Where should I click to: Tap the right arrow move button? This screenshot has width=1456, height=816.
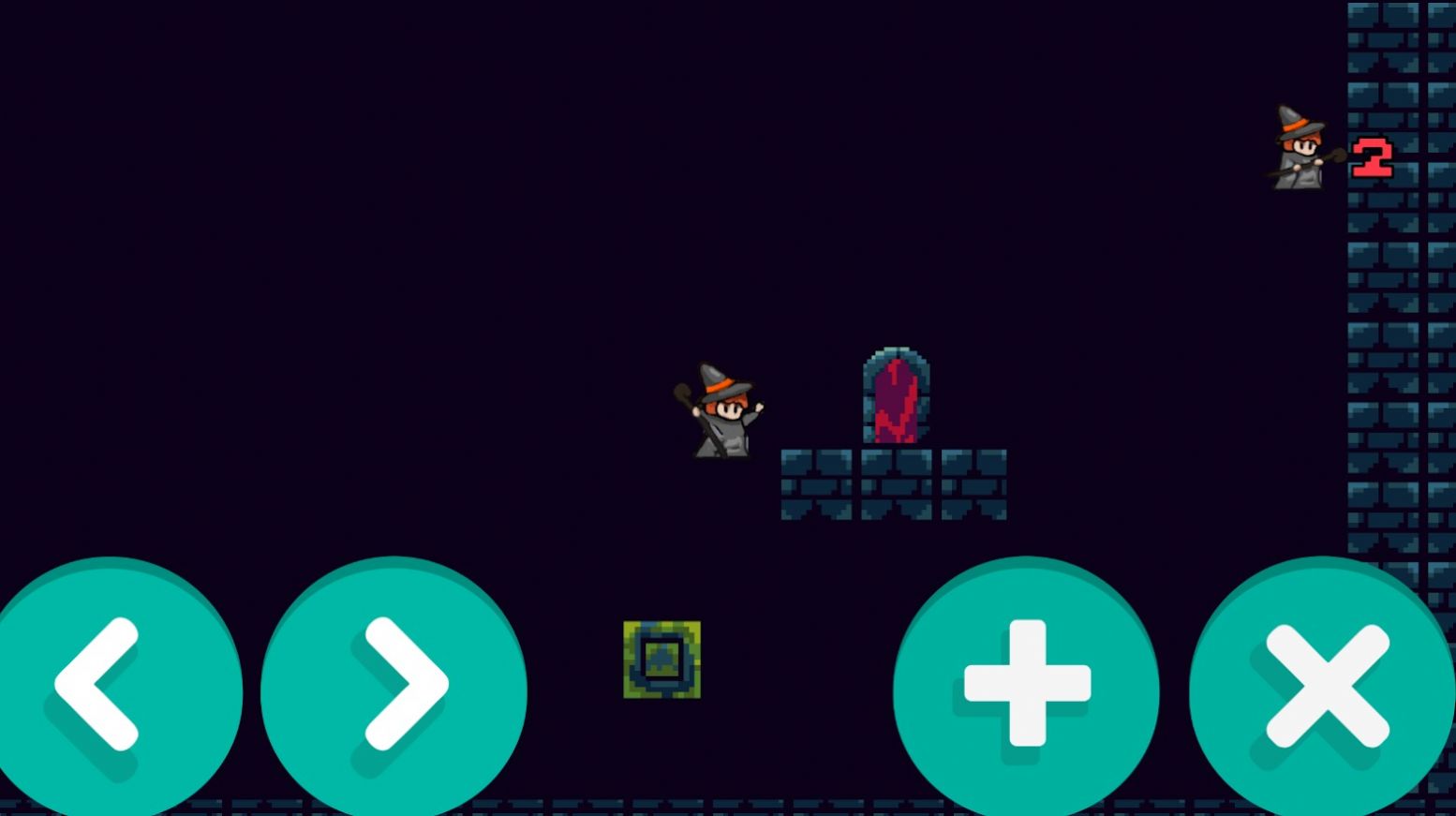point(395,686)
